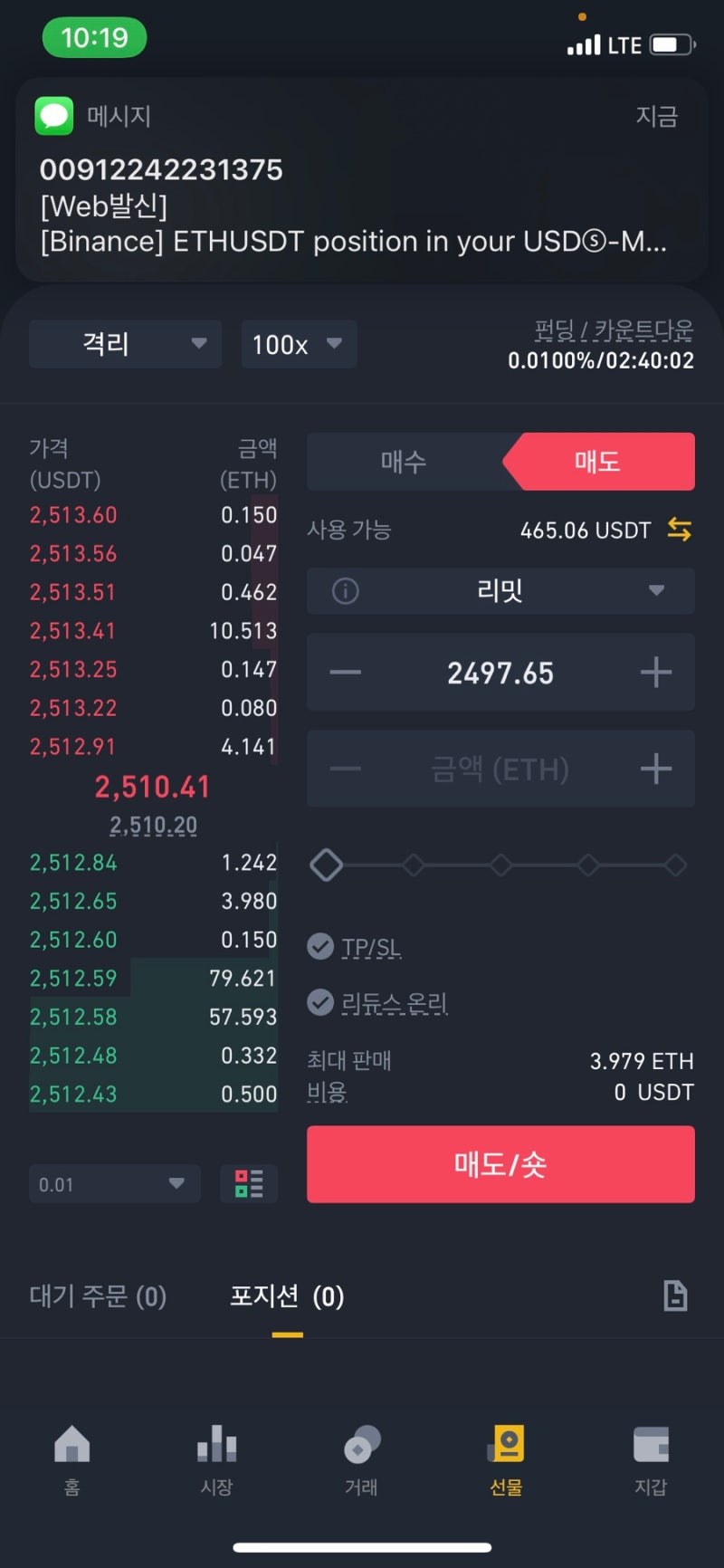
Task: Decrease the 2497.65 price with minus
Action: click(x=346, y=673)
